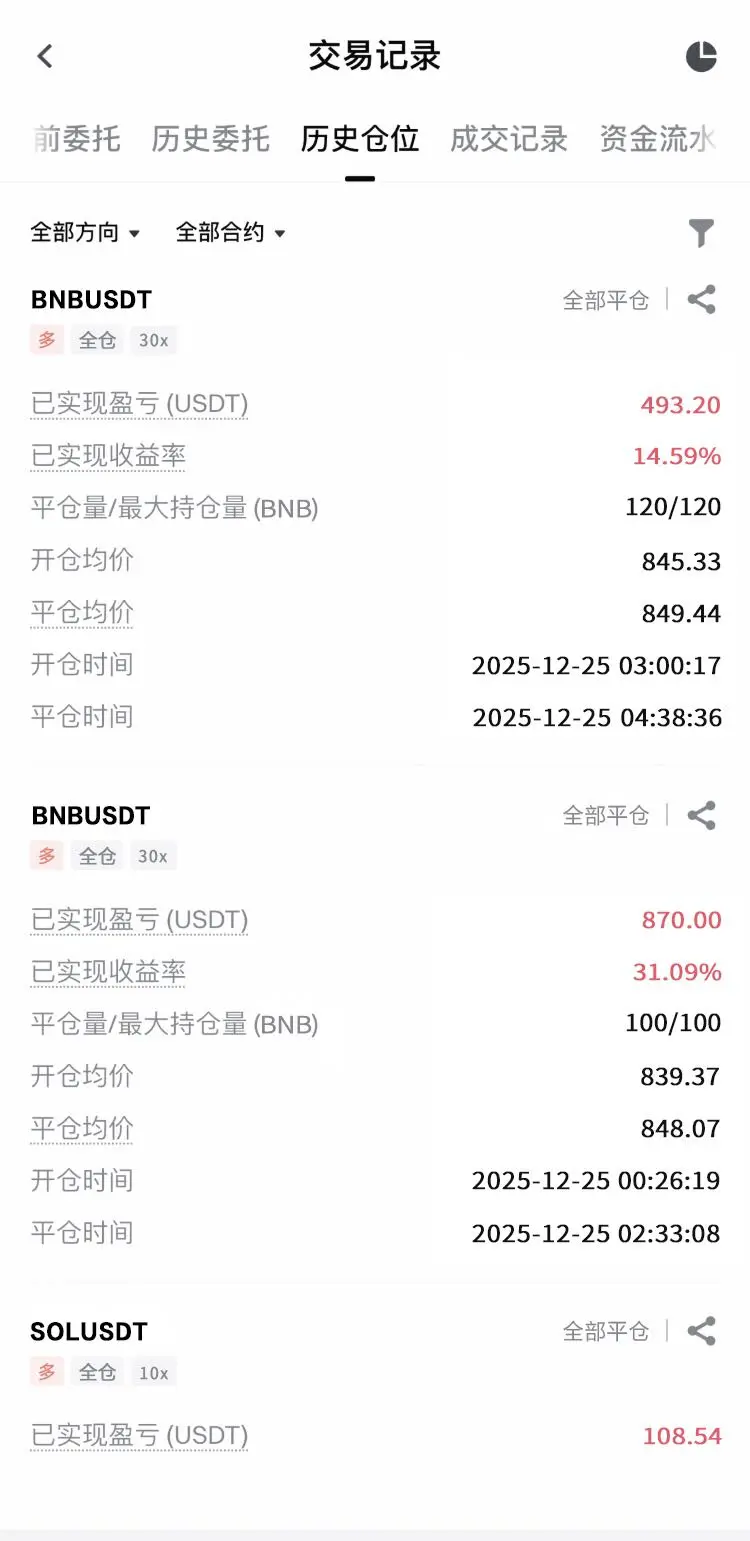The height and width of the screenshot is (1541, 750).
Task: Open the pie chart statistics icon
Action: pyautogui.click(x=701, y=56)
